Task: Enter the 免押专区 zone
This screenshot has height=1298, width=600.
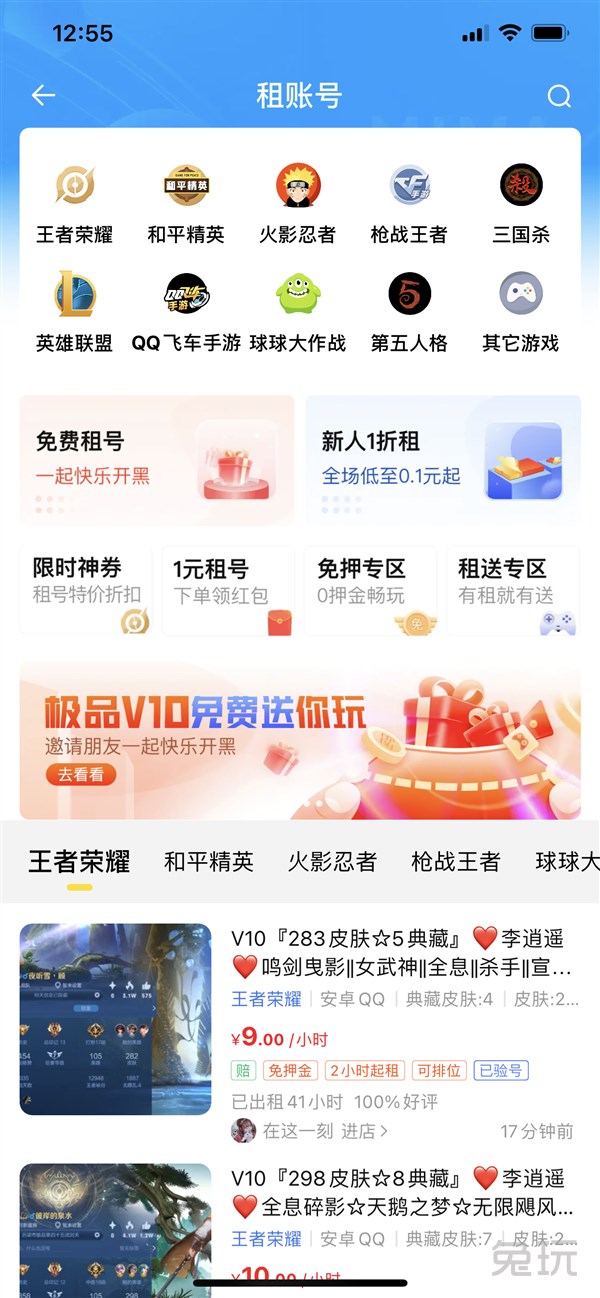Action: (371, 590)
